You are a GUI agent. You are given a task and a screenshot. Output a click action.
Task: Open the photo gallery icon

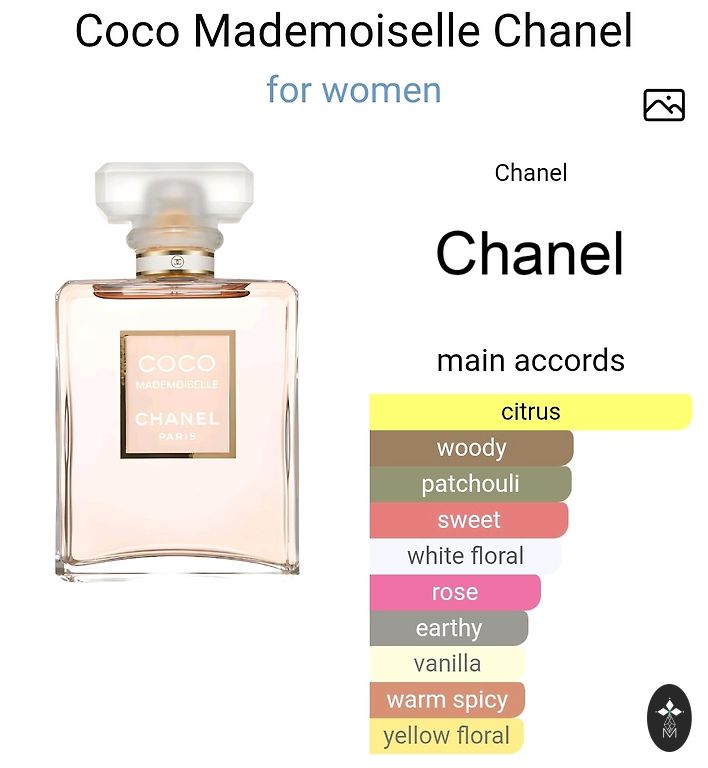tap(664, 104)
